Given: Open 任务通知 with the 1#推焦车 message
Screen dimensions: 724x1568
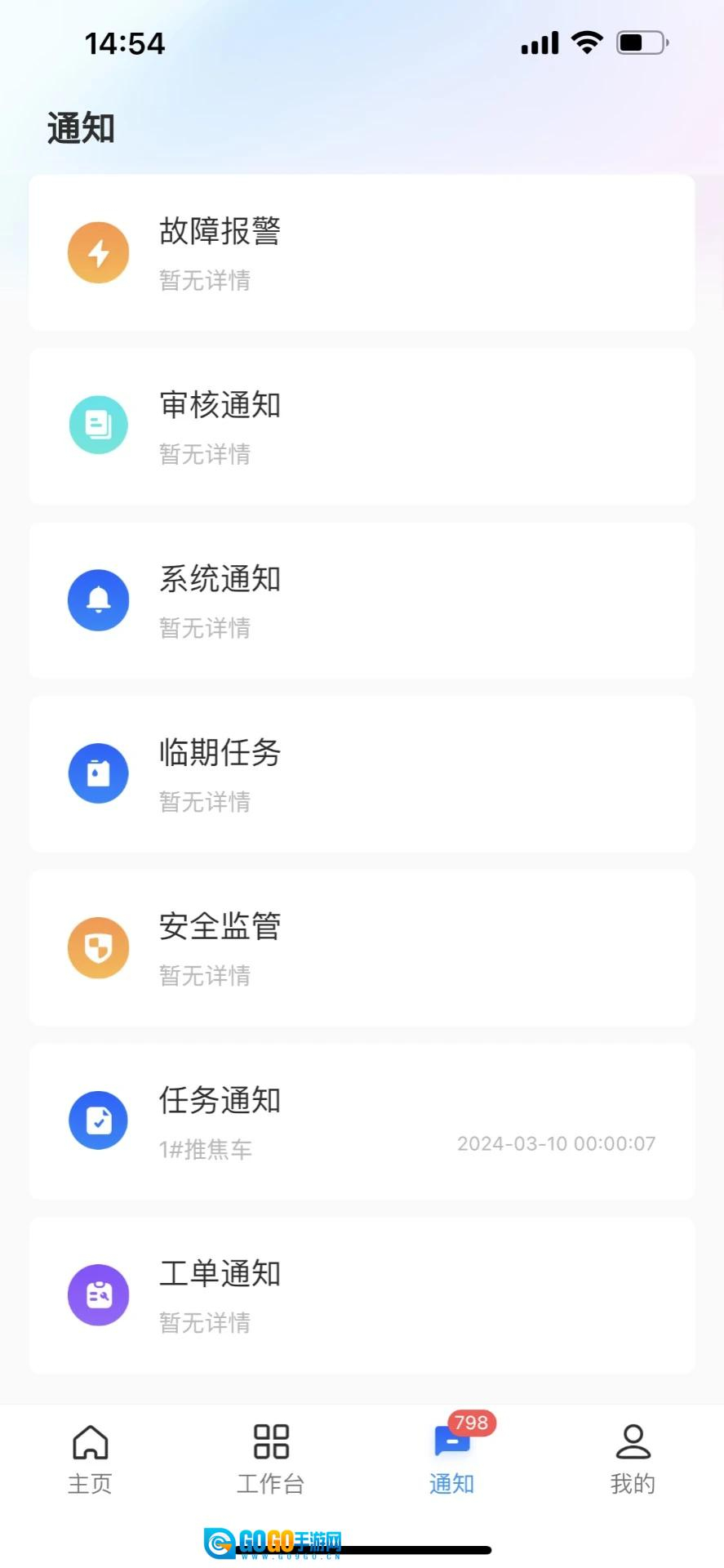Looking at the screenshot, I should pos(362,1121).
